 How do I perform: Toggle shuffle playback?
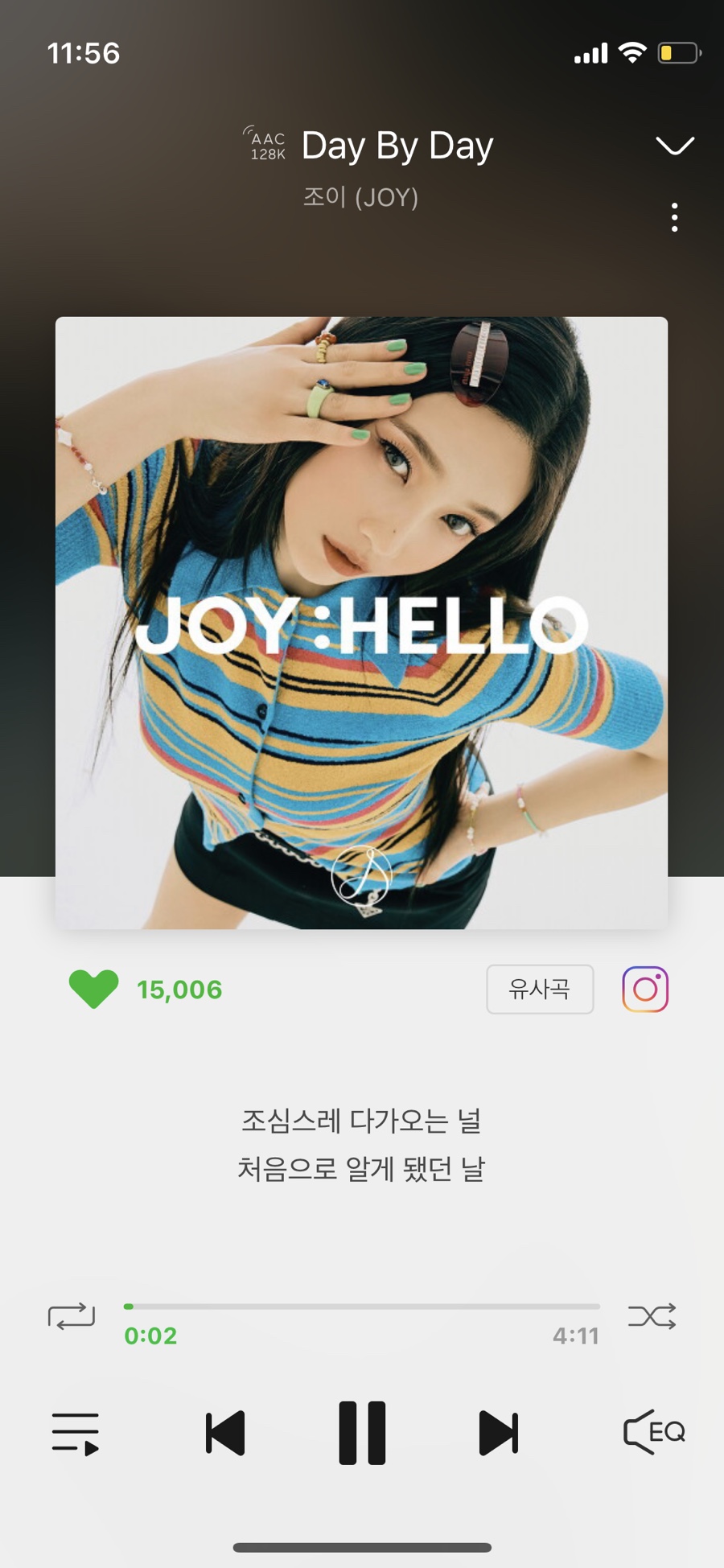652,1317
